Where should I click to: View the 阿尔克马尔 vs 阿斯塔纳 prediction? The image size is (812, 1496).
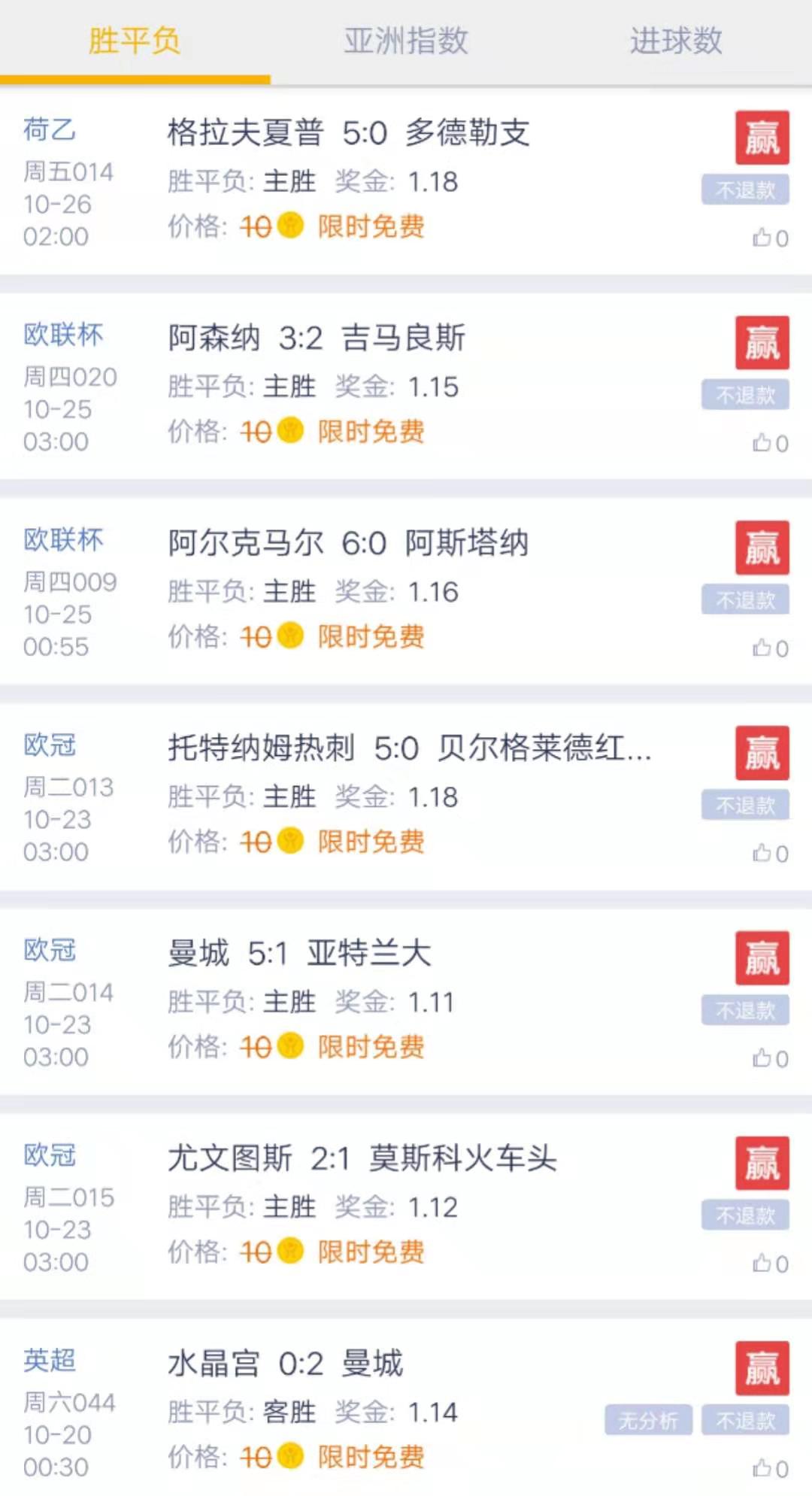(348, 543)
